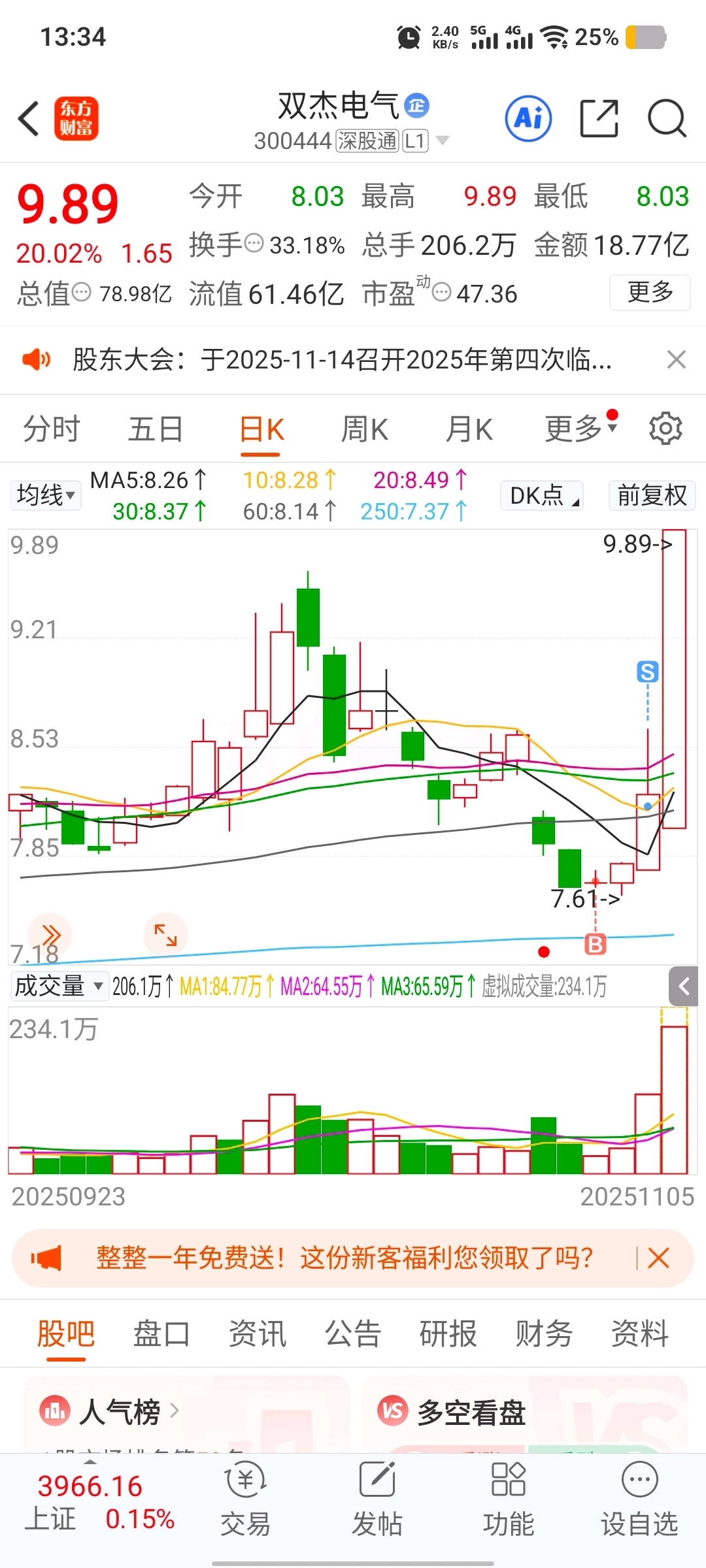Share this stock page
Viewport: 706px width, 1568px height.
point(599,119)
